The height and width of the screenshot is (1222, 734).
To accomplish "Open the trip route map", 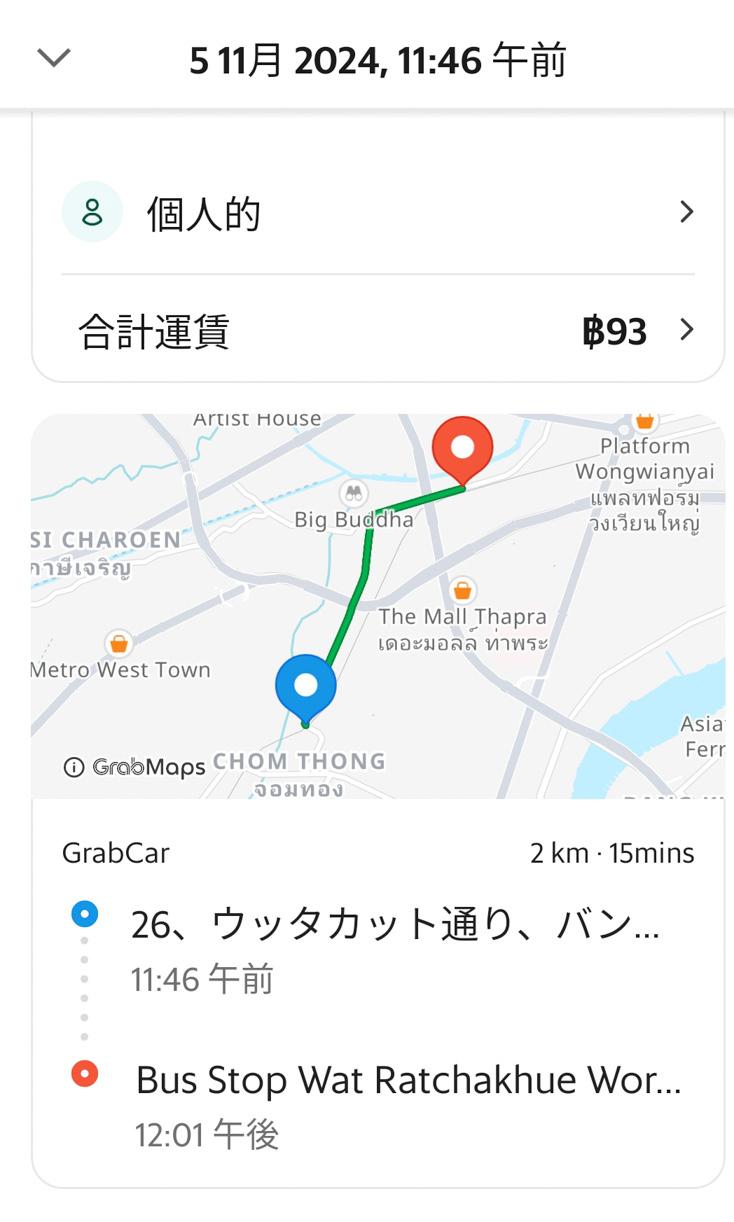I will [377, 605].
